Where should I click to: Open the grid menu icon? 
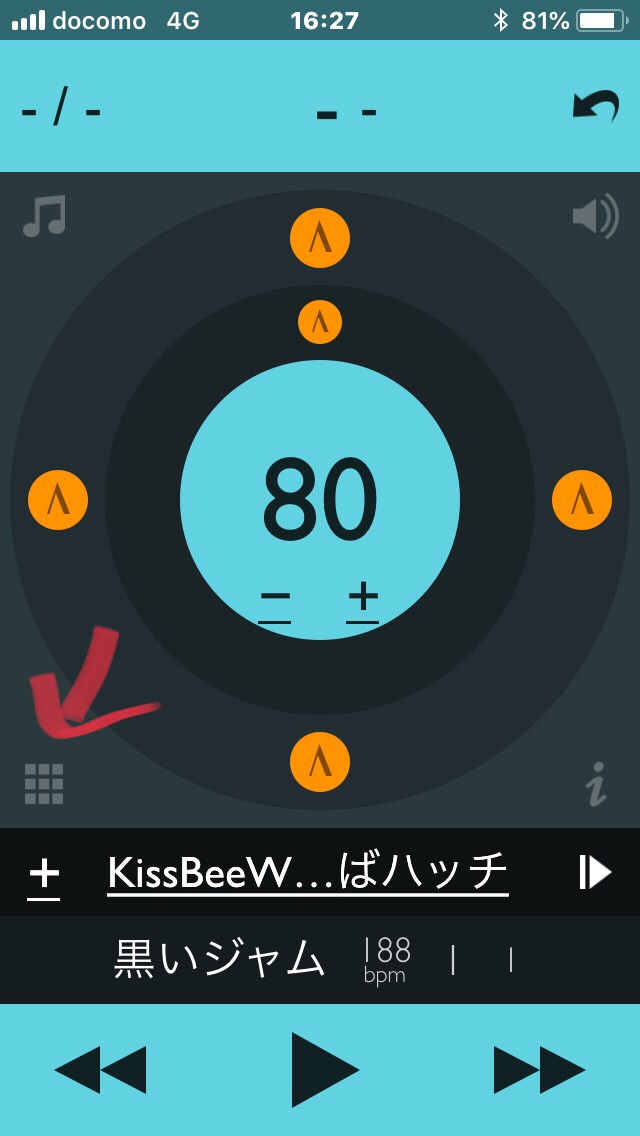(x=44, y=784)
